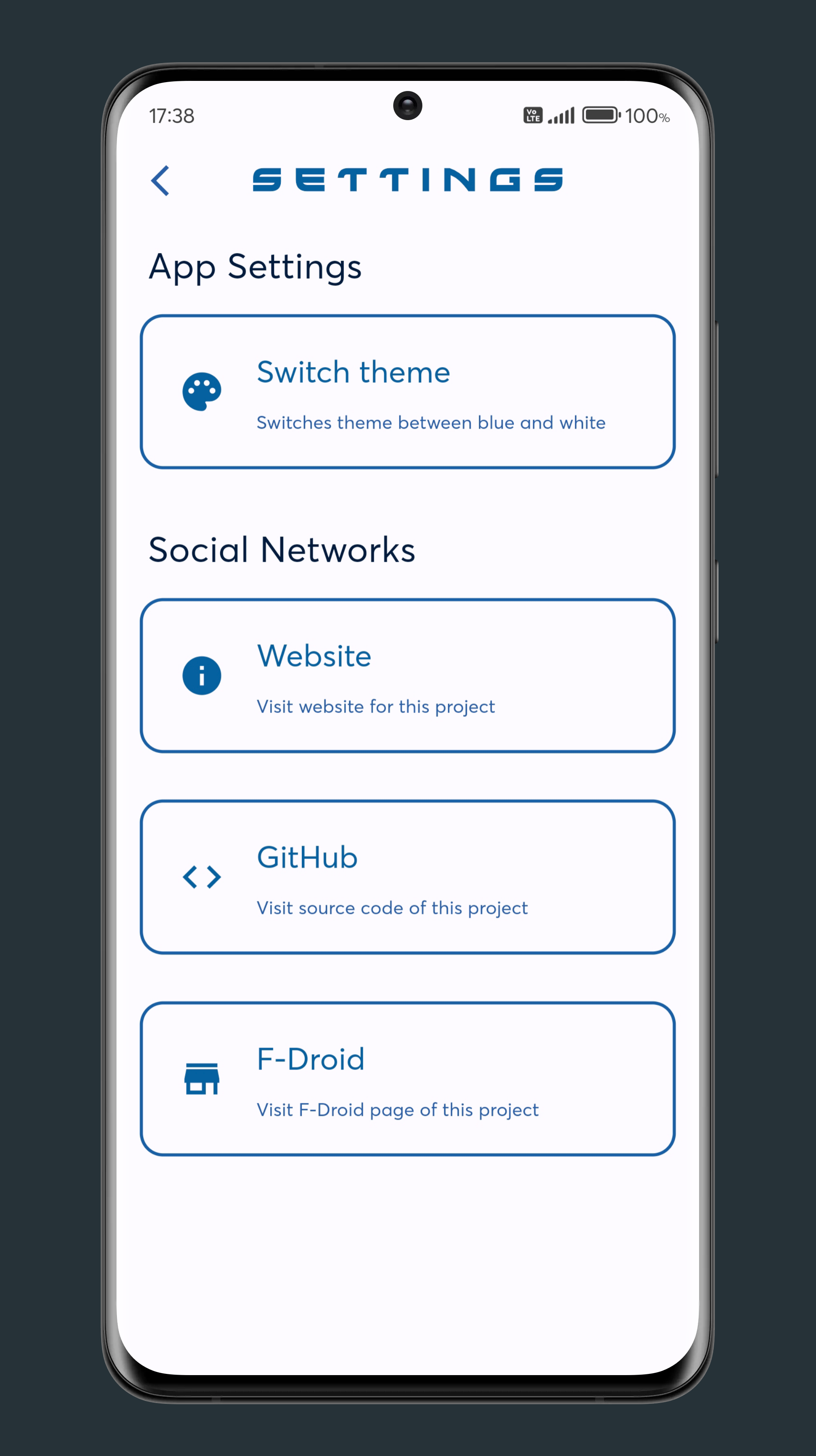The height and width of the screenshot is (1456, 816).
Task: Visit the GitHub source code
Action: (x=408, y=877)
